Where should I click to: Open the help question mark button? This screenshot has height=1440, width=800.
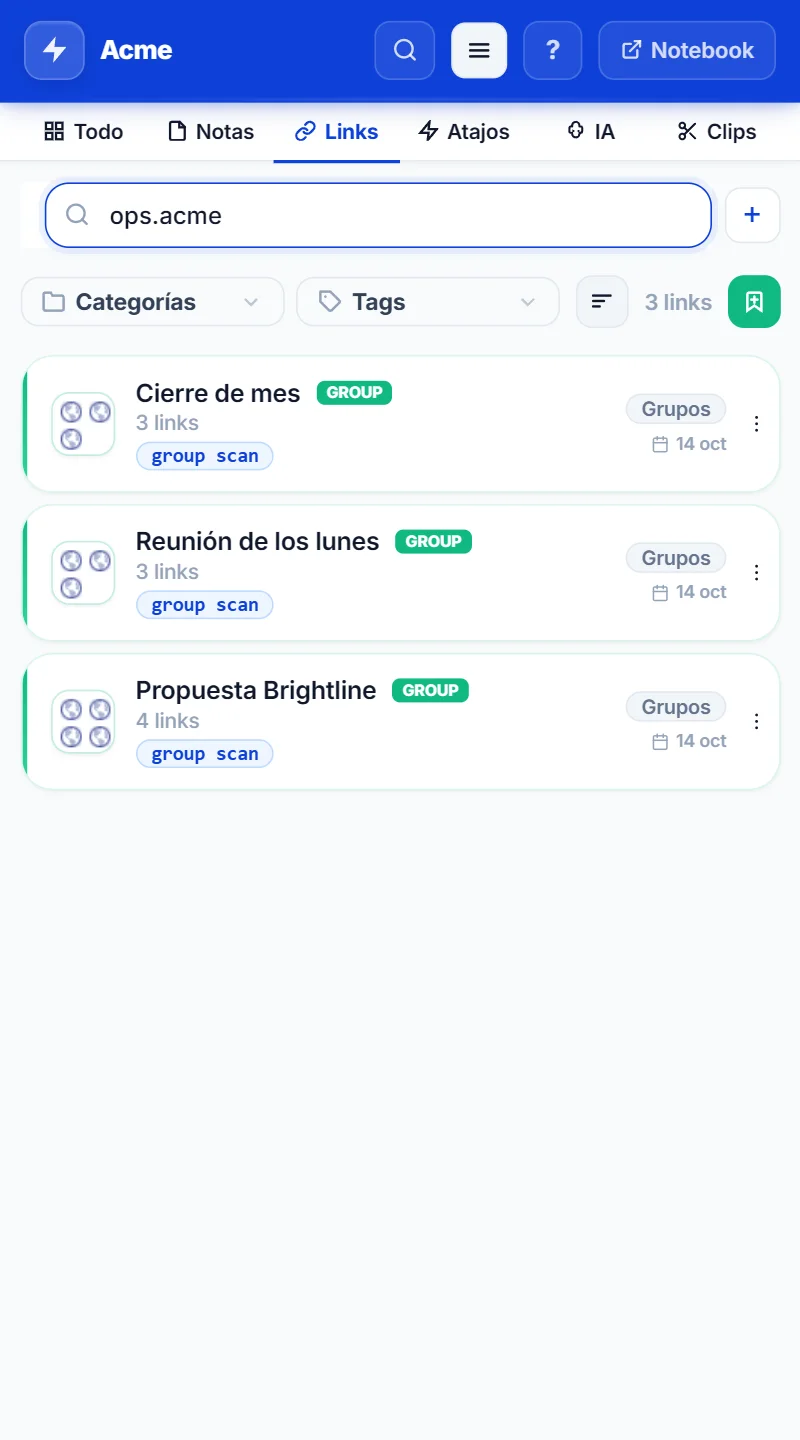click(x=552, y=50)
